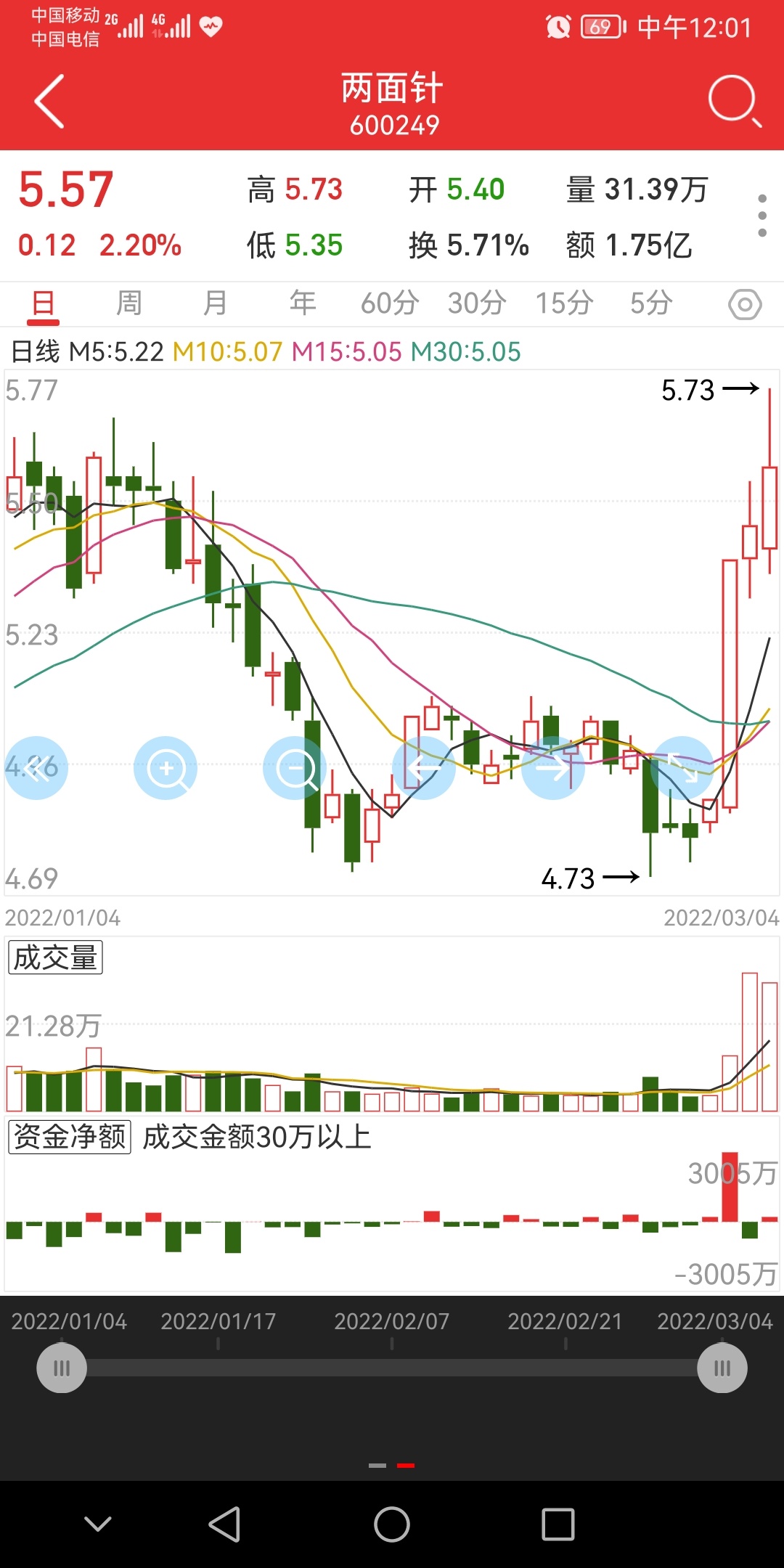Tap the Android home button
Image resolution: width=784 pixels, height=1568 pixels.
coord(392,1524)
